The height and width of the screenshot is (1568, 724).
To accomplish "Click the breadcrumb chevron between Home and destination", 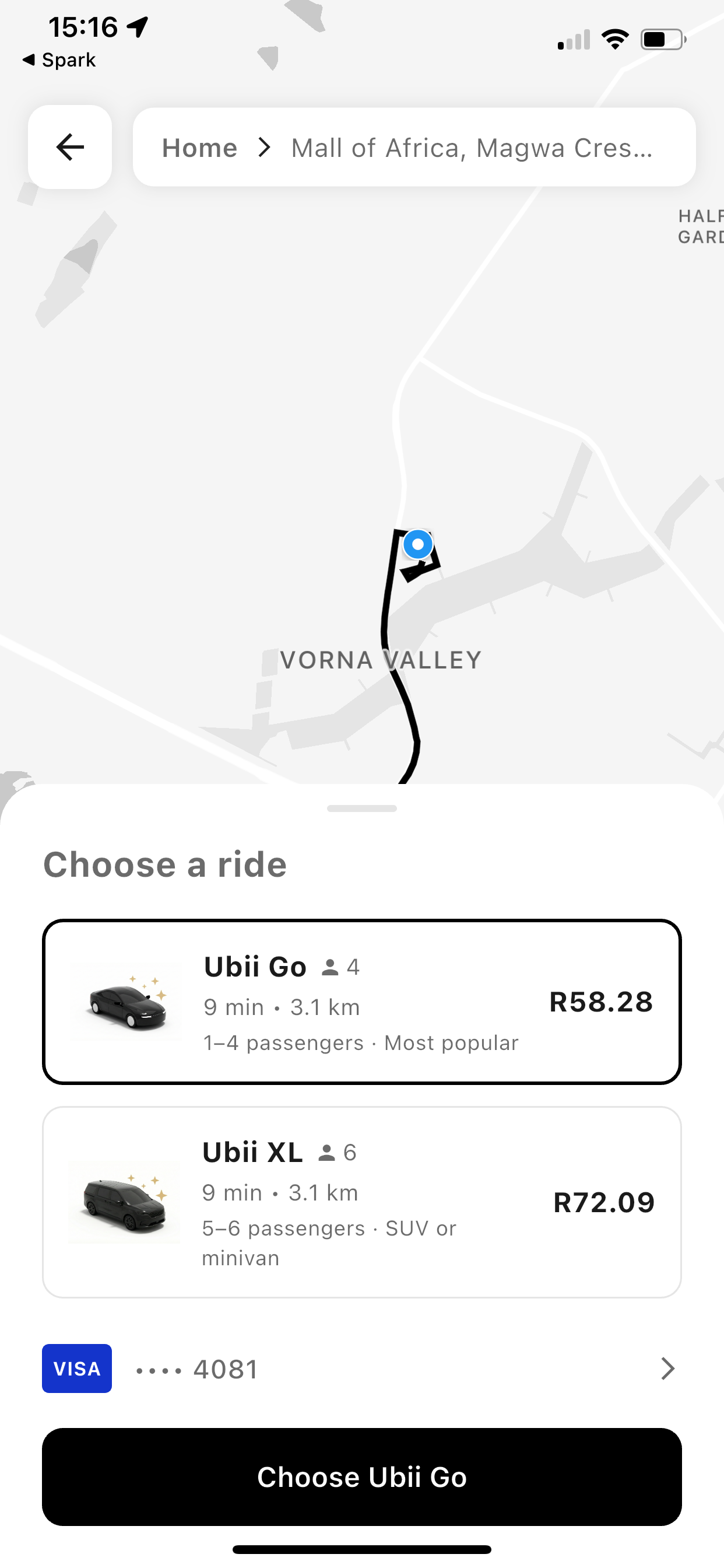I will (264, 148).
